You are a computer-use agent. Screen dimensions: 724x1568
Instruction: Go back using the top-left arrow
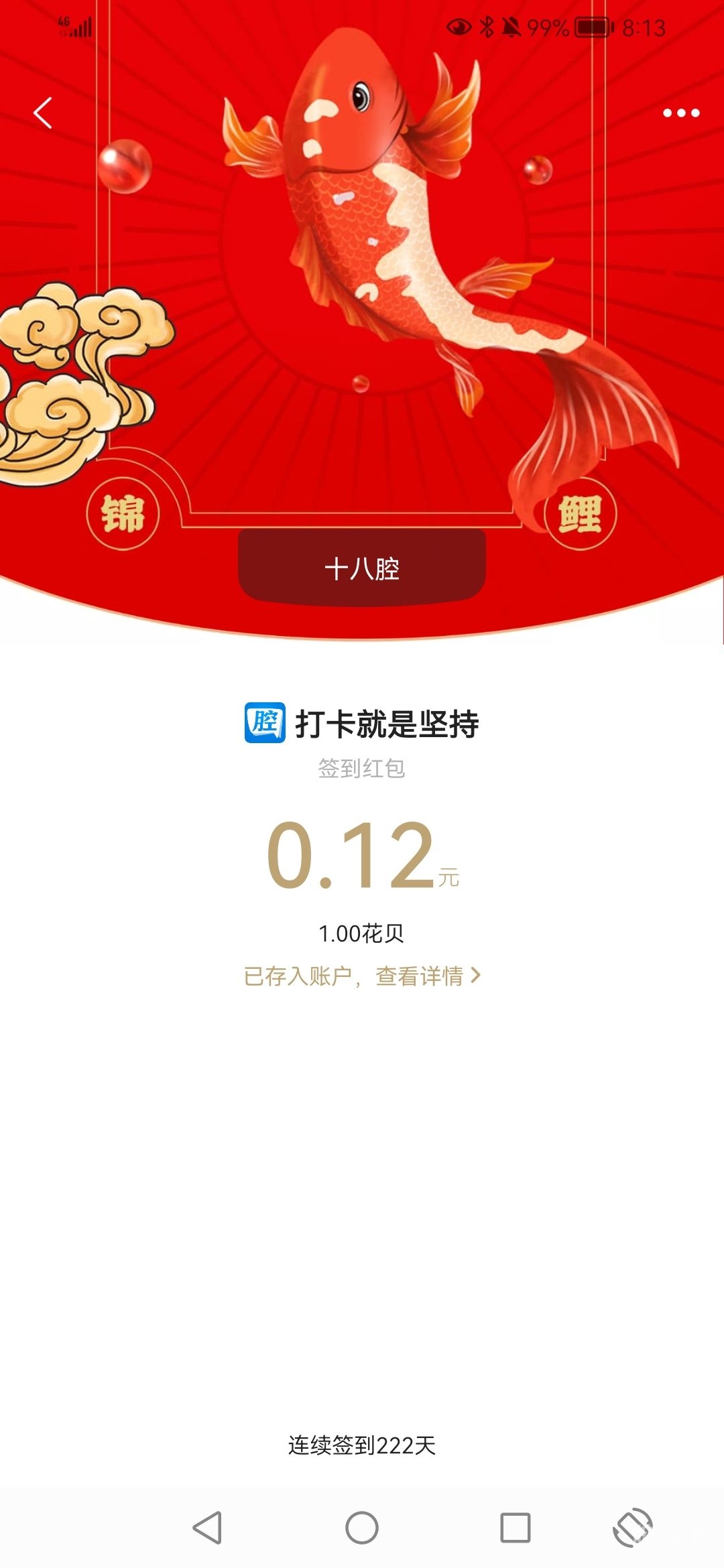pos(43,113)
